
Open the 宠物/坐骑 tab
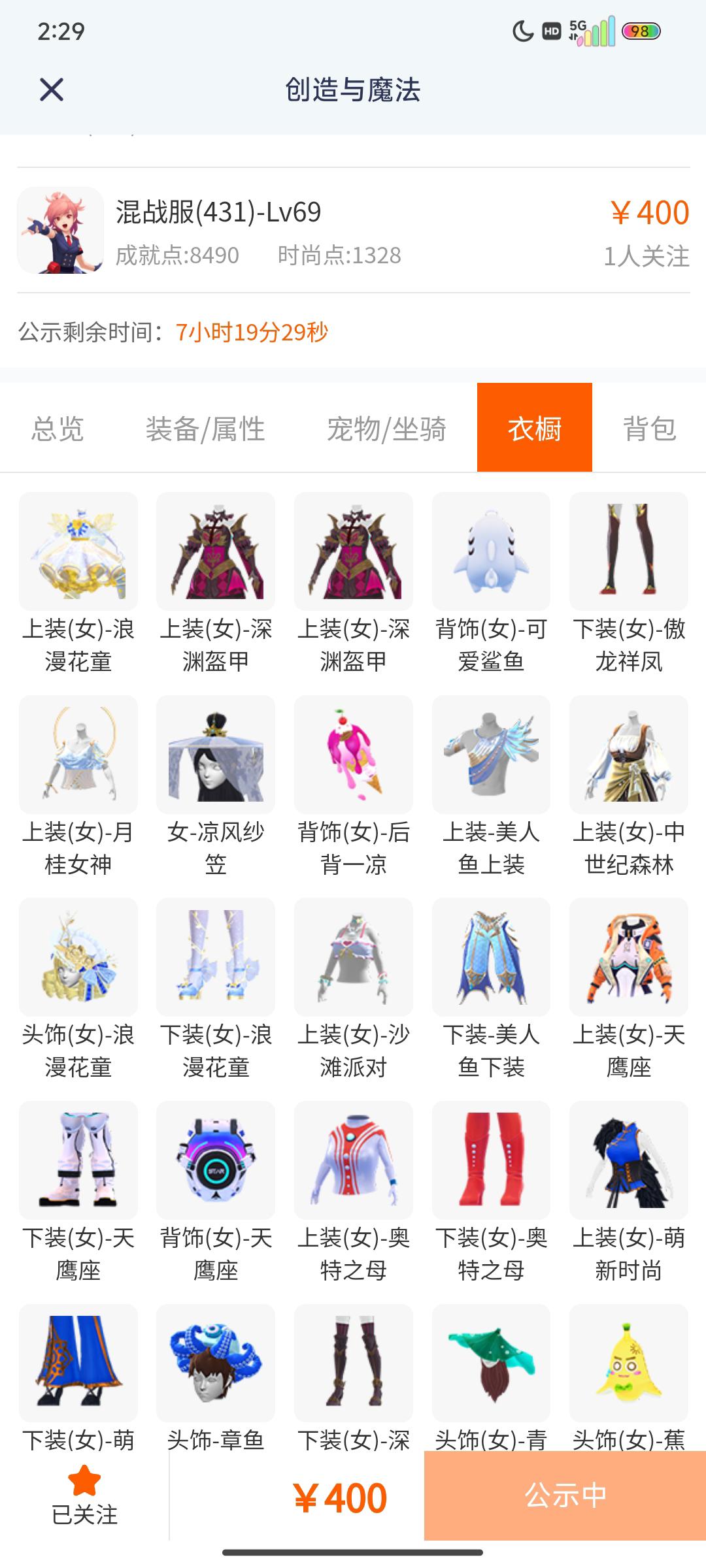click(x=386, y=429)
